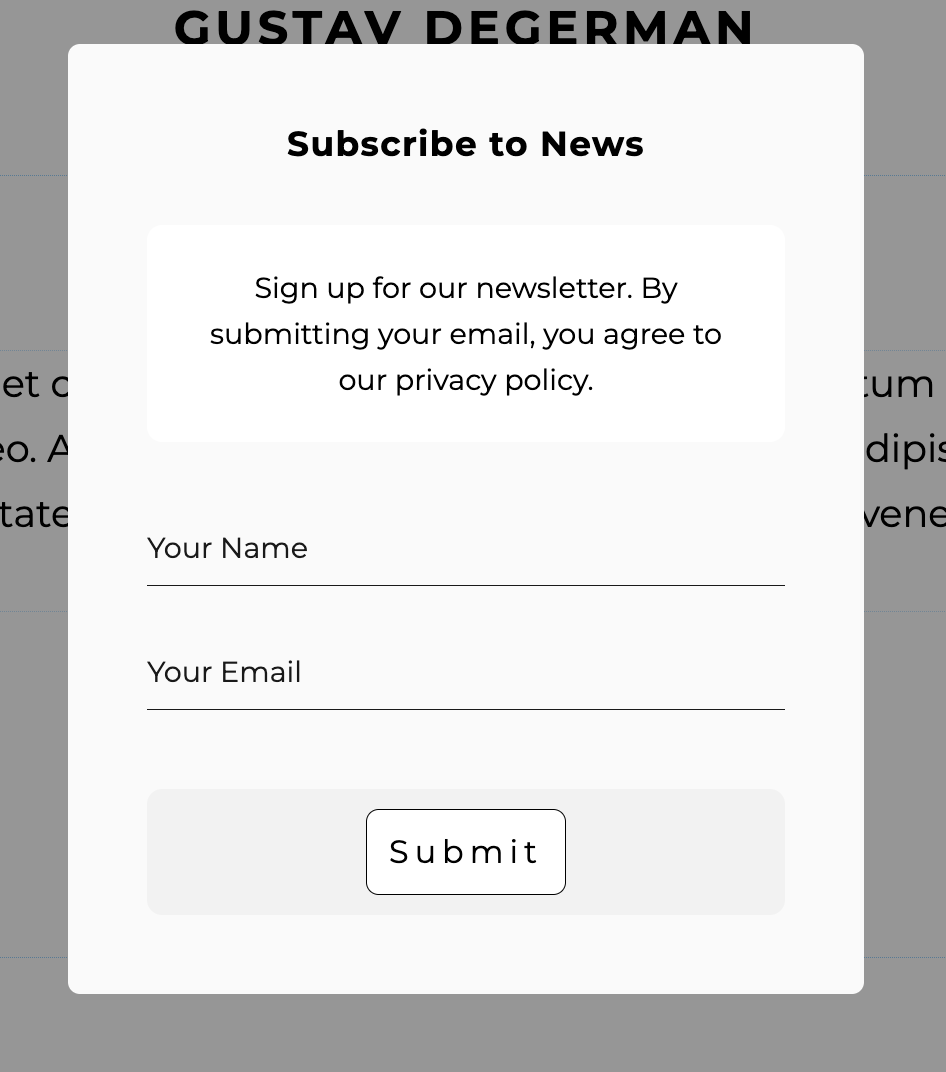
Task: Submit the newsletter subscription form
Action: click(465, 852)
